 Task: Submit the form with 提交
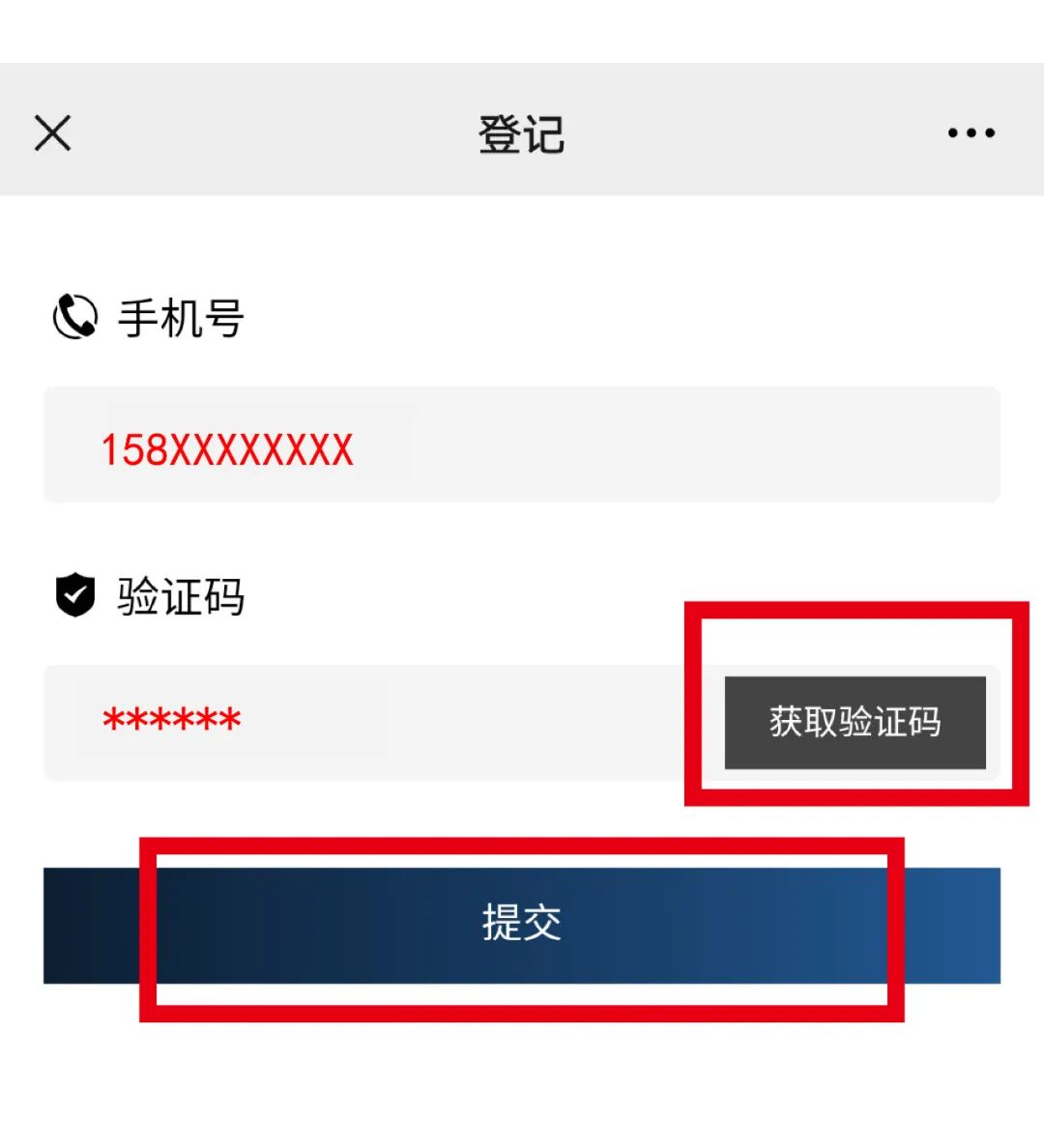(x=521, y=924)
